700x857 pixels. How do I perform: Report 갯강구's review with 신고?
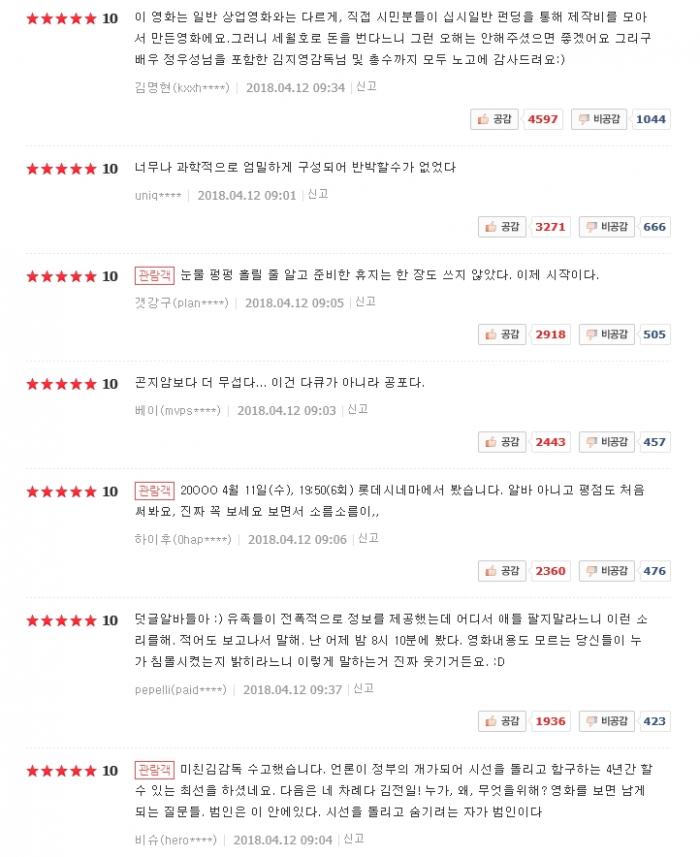[x=366, y=302]
